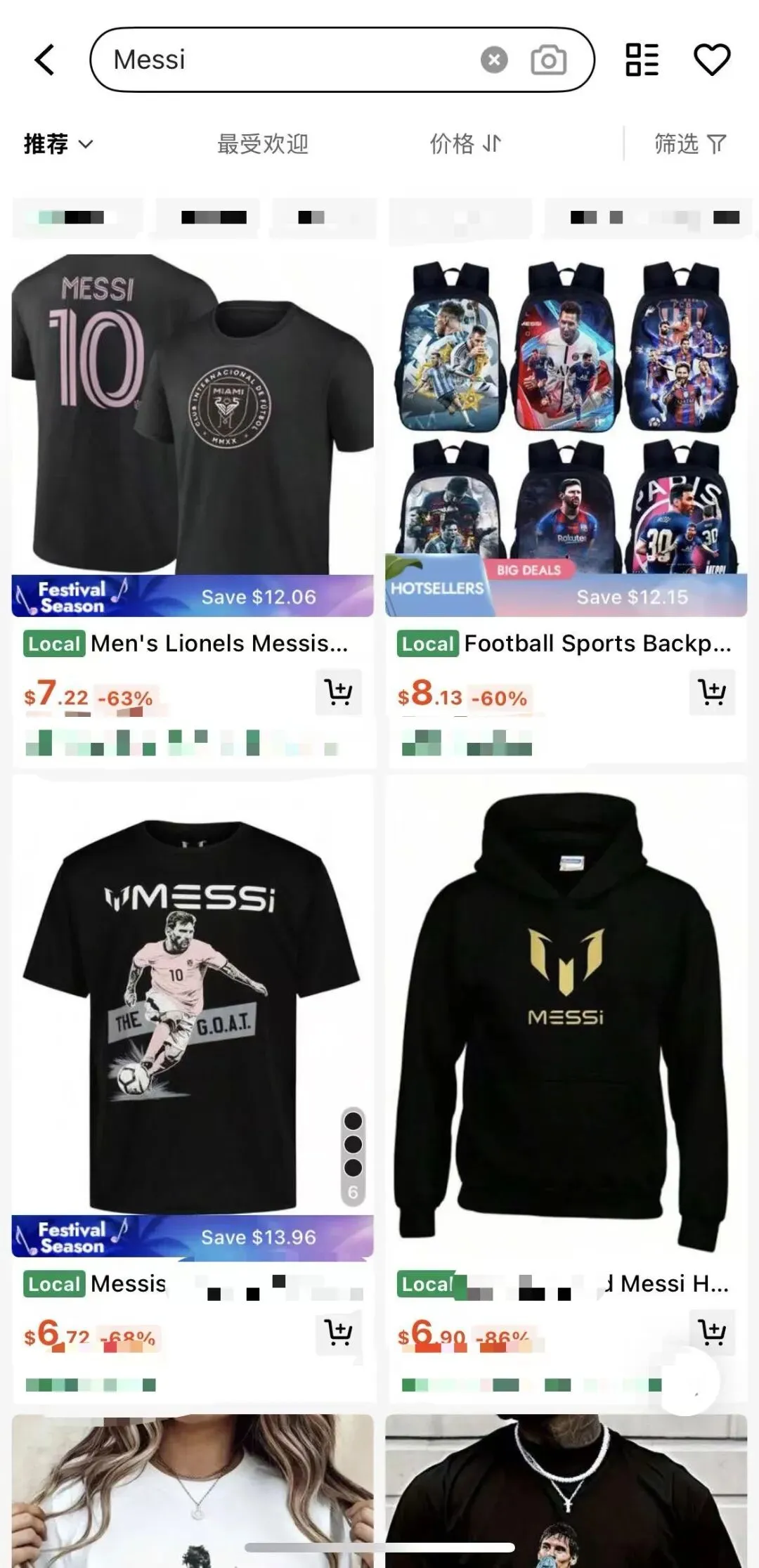This screenshot has height=1568, width=759.
Task: Add the $6.90 Messi hoodie to cart
Action: [x=712, y=1332]
